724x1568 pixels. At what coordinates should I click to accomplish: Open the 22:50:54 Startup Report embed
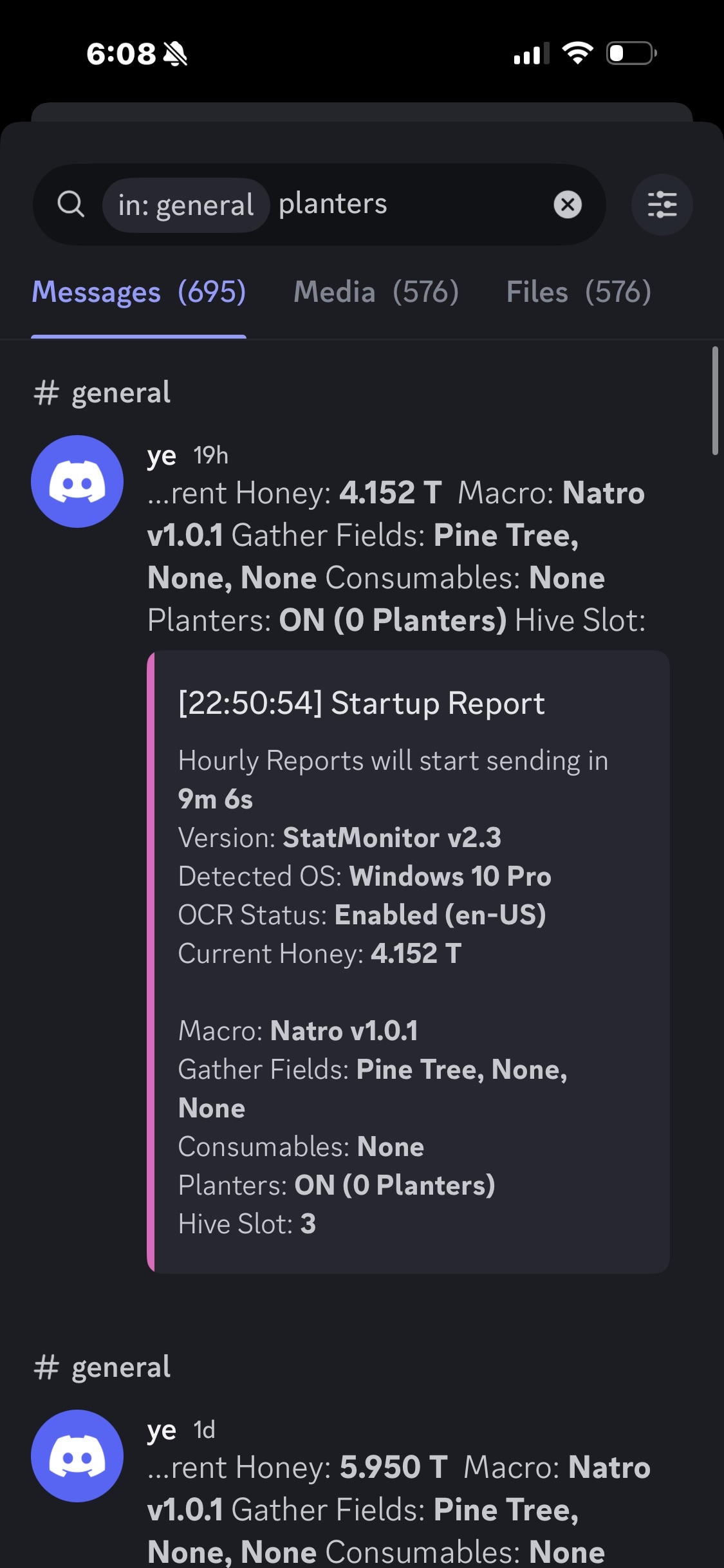(409, 962)
